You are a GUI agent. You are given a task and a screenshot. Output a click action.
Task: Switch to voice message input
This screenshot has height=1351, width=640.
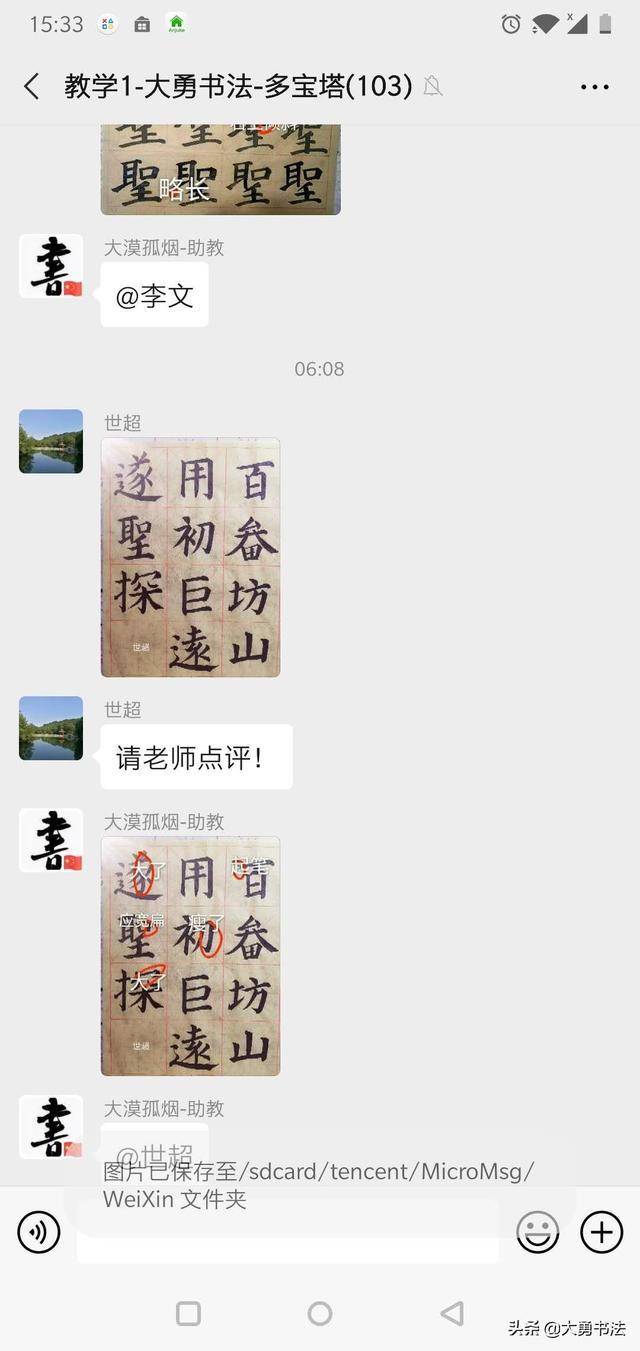(38, 1232)
